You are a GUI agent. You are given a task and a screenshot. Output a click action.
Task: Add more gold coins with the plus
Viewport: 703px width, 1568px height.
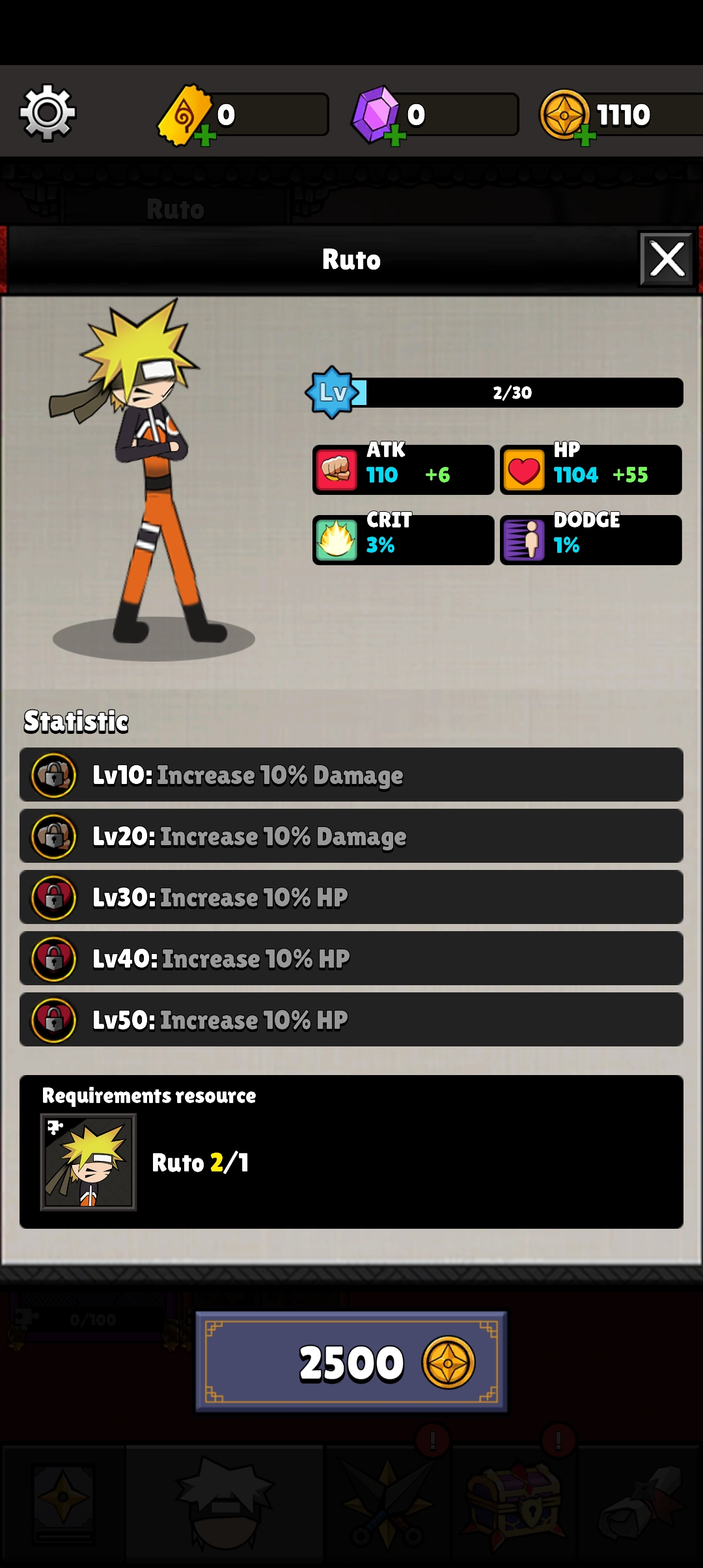pyautogui.click(x=585, y=136)
